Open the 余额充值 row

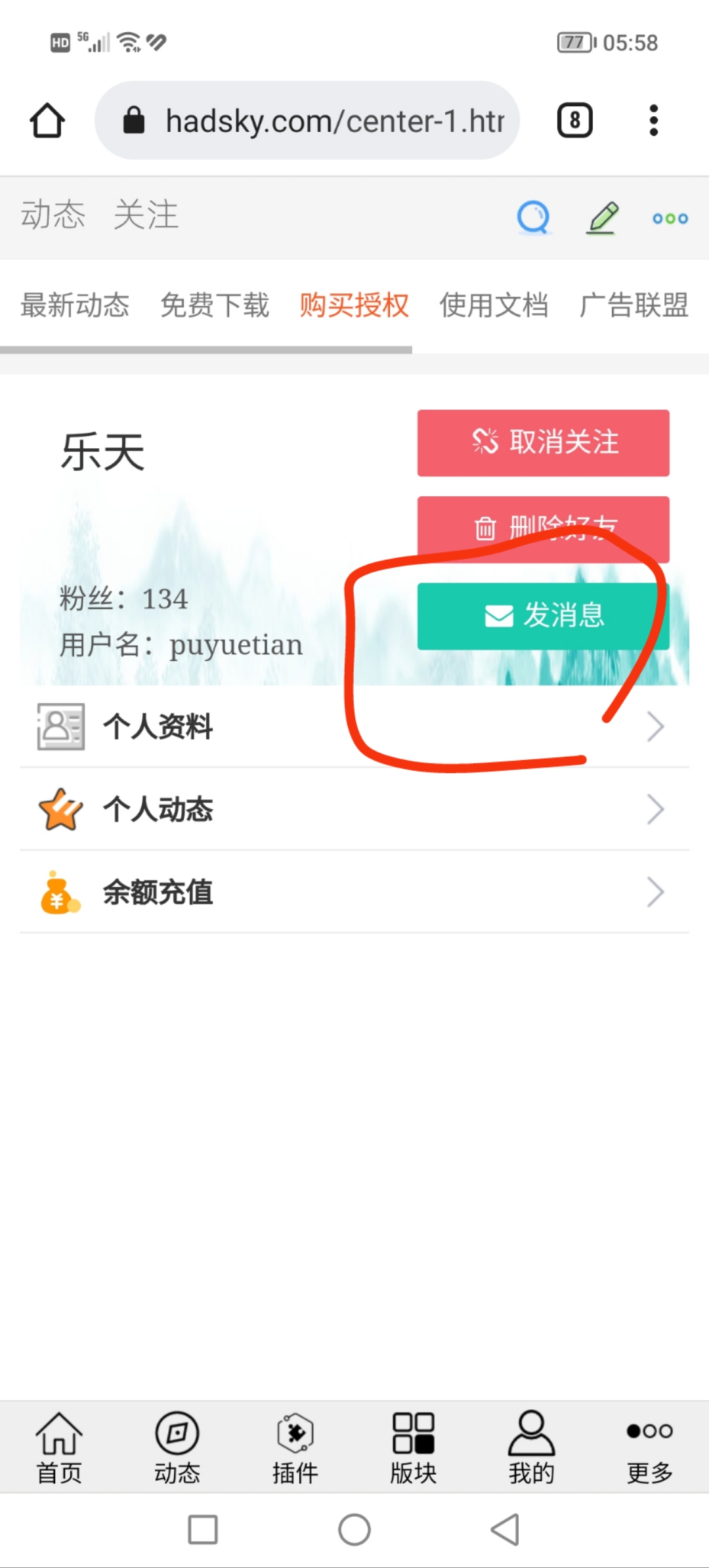tap(354, 892)
